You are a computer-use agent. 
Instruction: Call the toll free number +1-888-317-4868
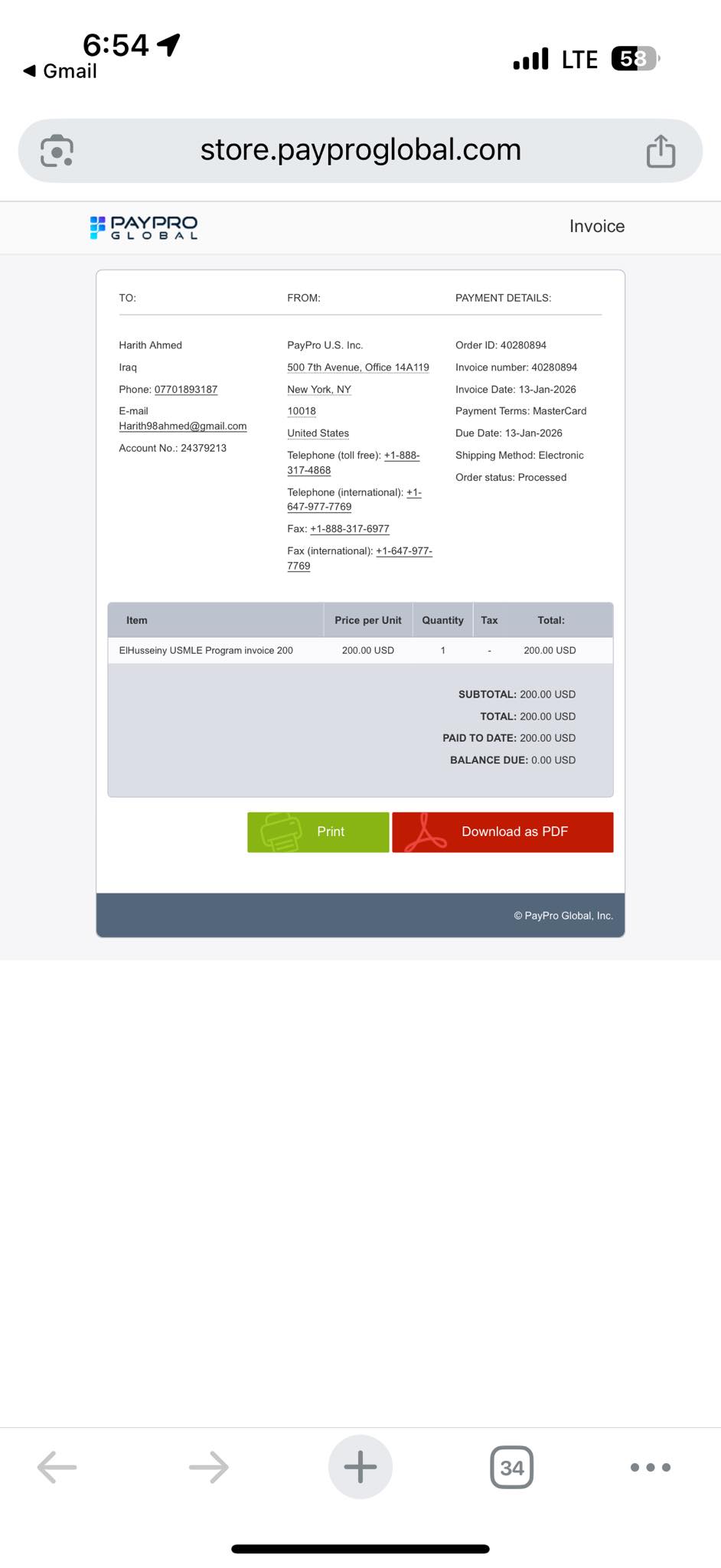point(401,456)
